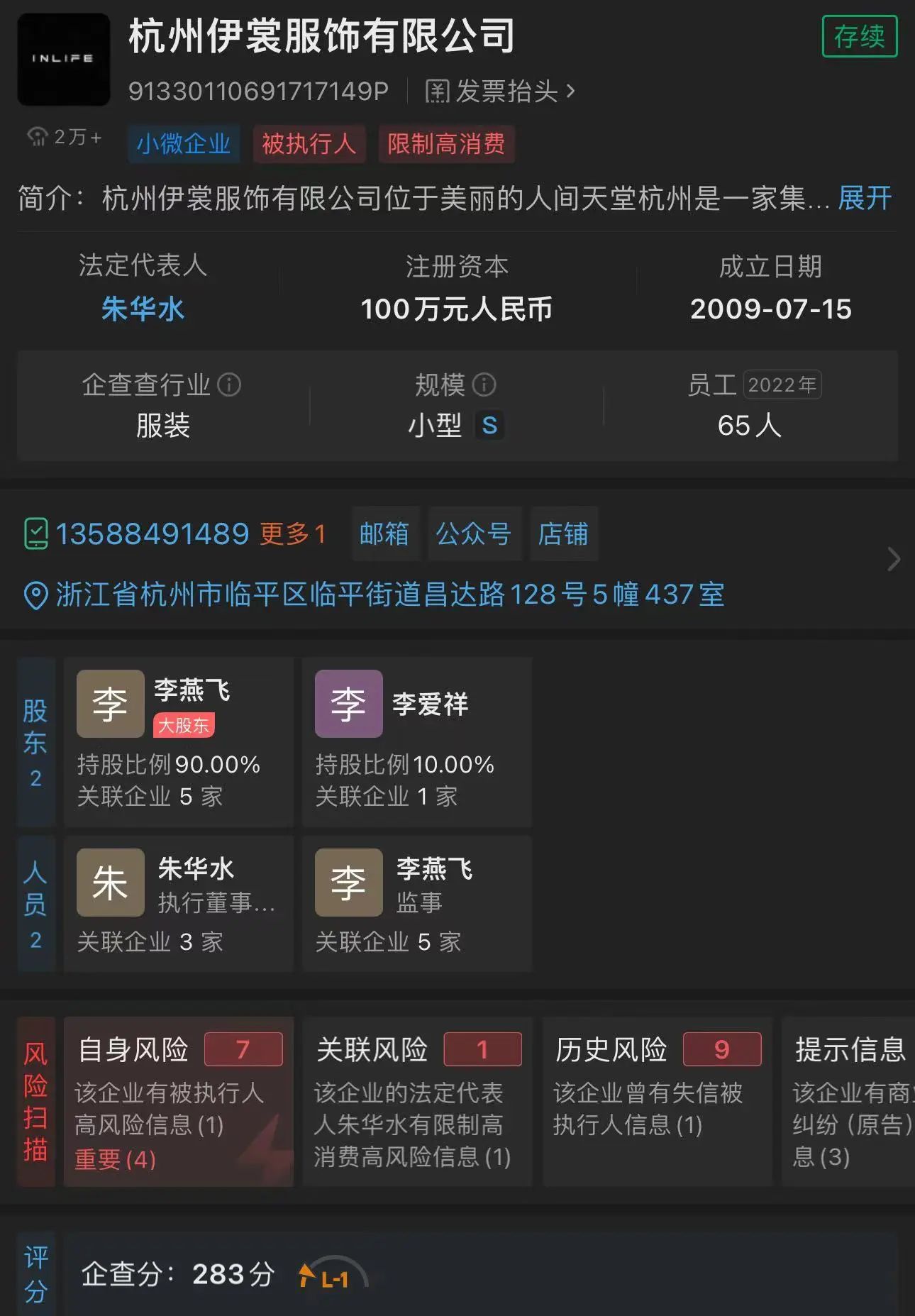The height and width of the screenshot is (1316, 915).
Task: Open the 邮箱 contact chip
Action: click(384, 533)
